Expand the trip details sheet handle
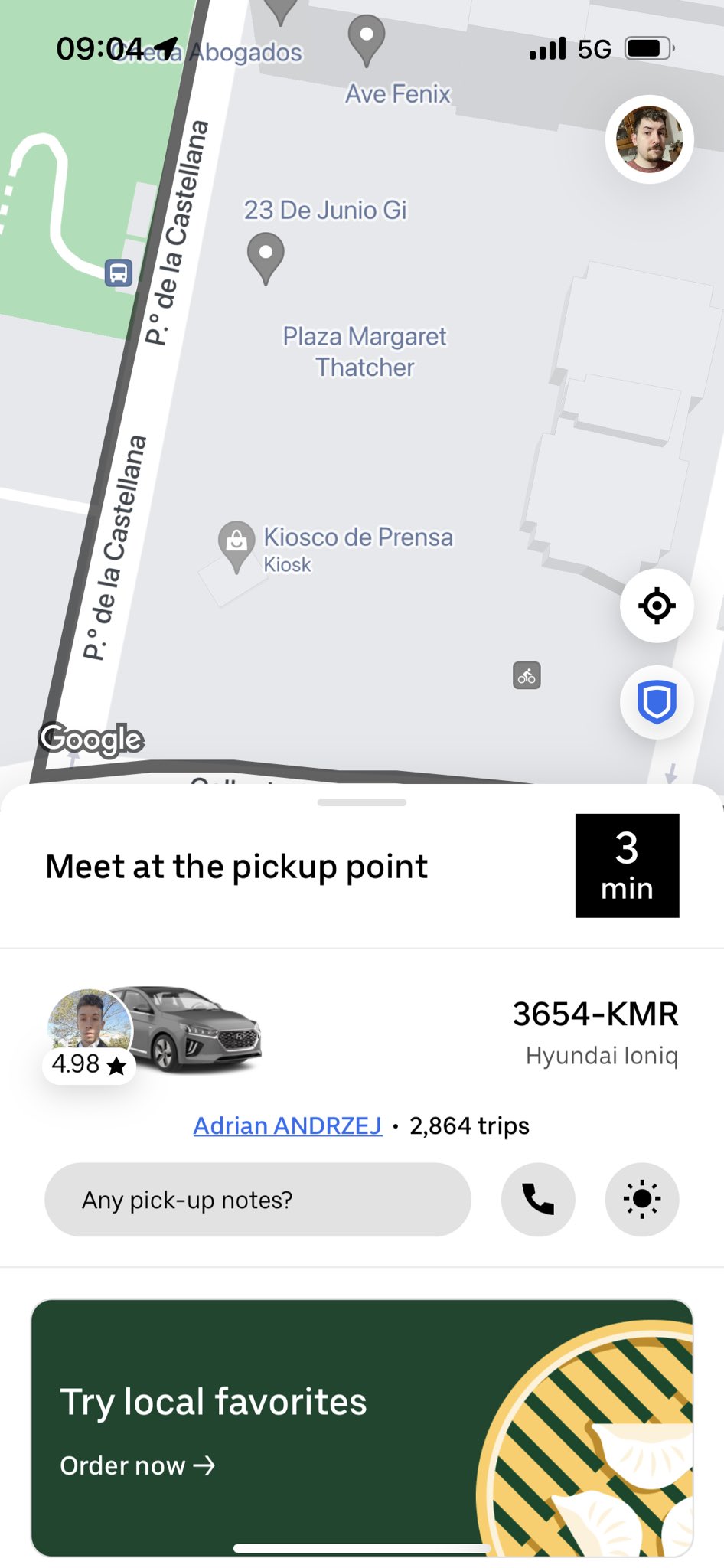 pos(362,802)
